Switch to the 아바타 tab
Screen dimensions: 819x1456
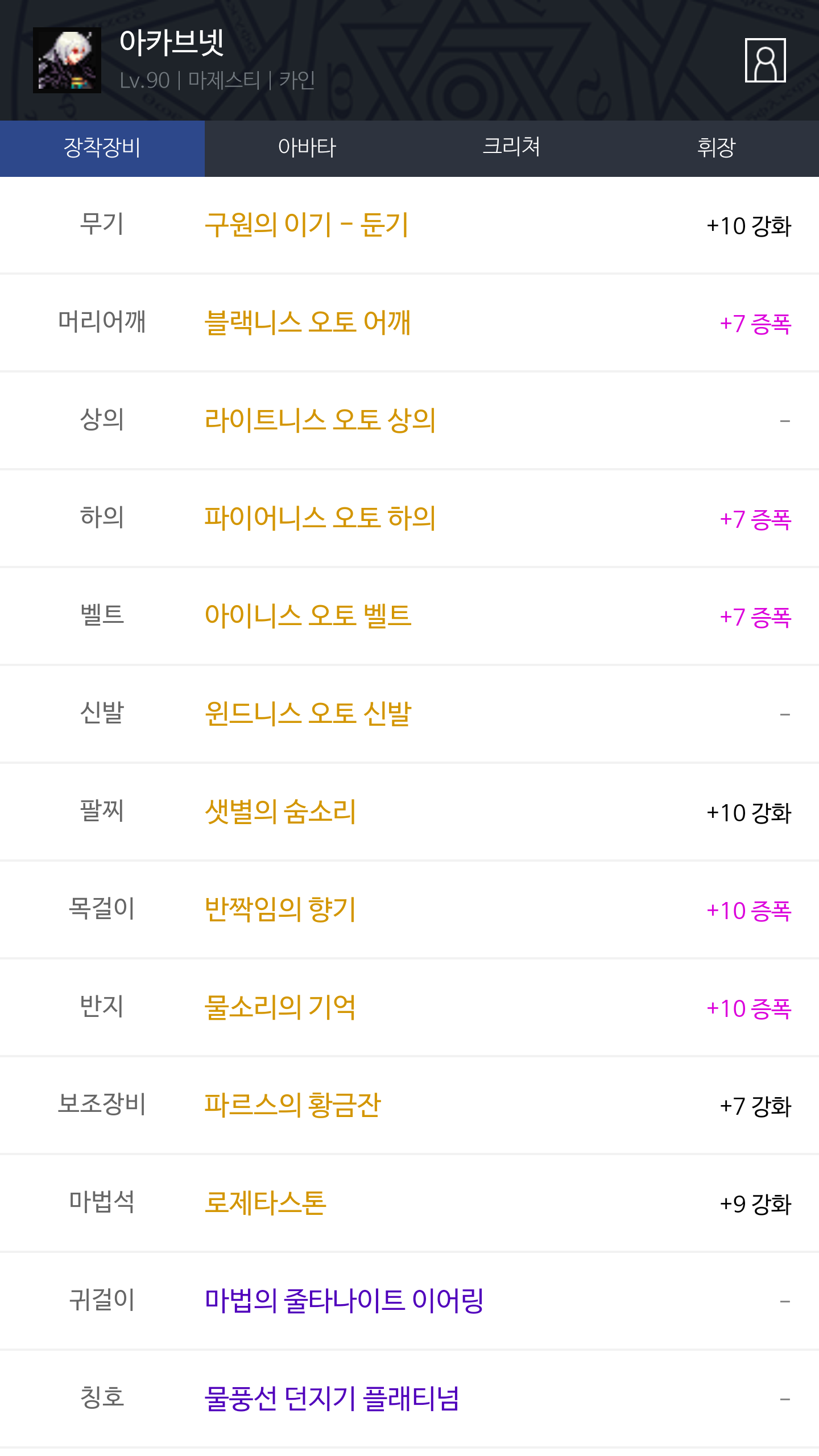pos(307,148)
